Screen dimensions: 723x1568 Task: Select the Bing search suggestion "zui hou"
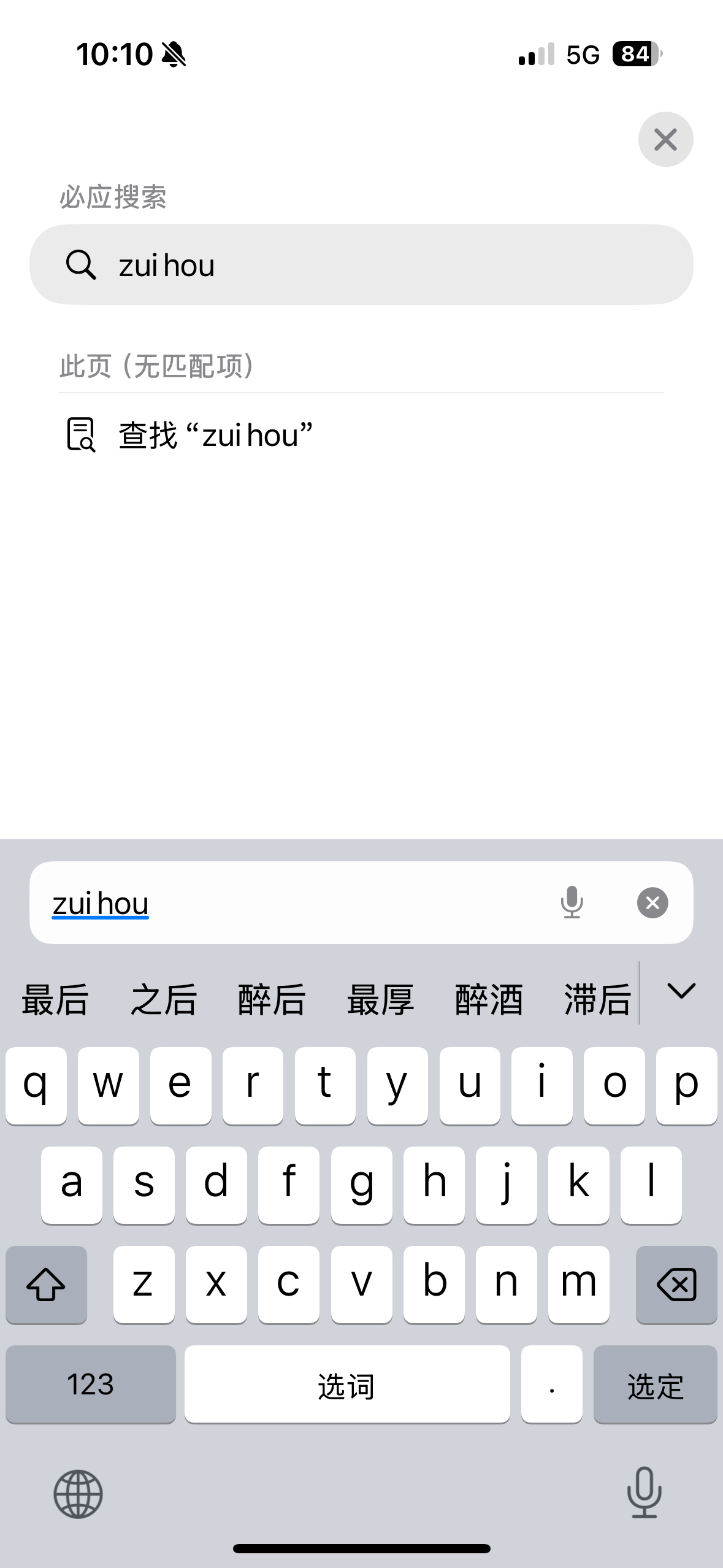361,265
